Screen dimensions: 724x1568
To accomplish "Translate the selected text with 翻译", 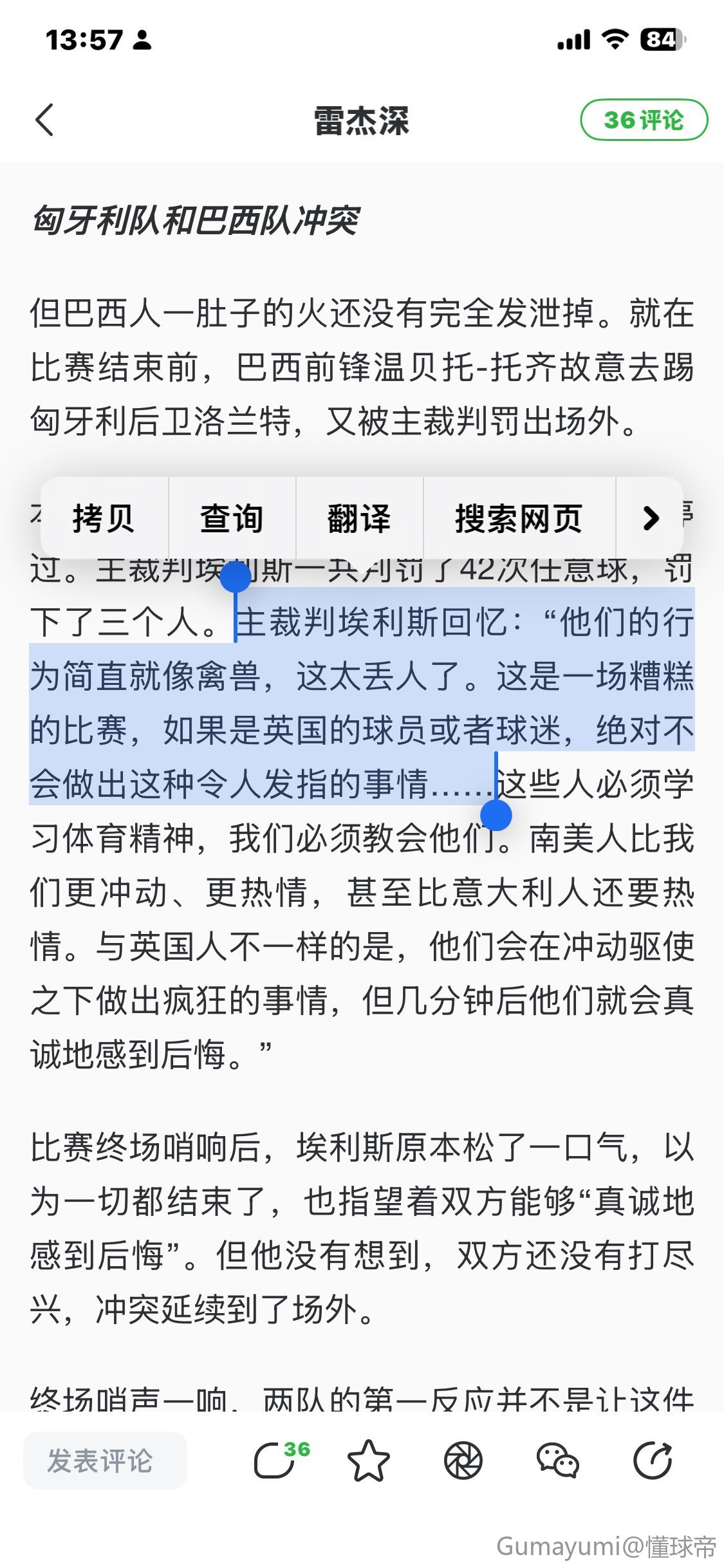I will [359, 519].
